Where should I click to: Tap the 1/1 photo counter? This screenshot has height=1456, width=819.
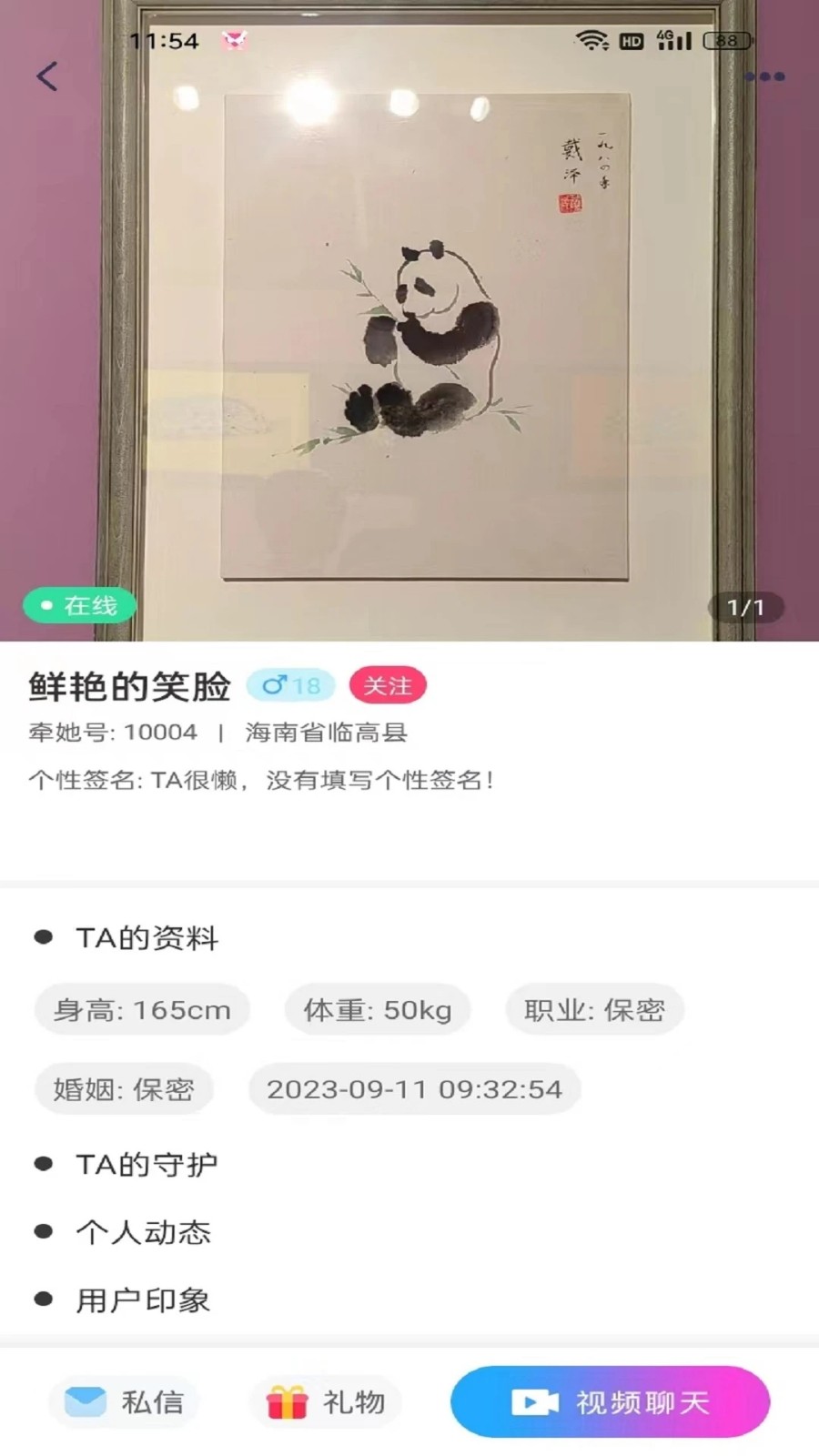point(746,607)
